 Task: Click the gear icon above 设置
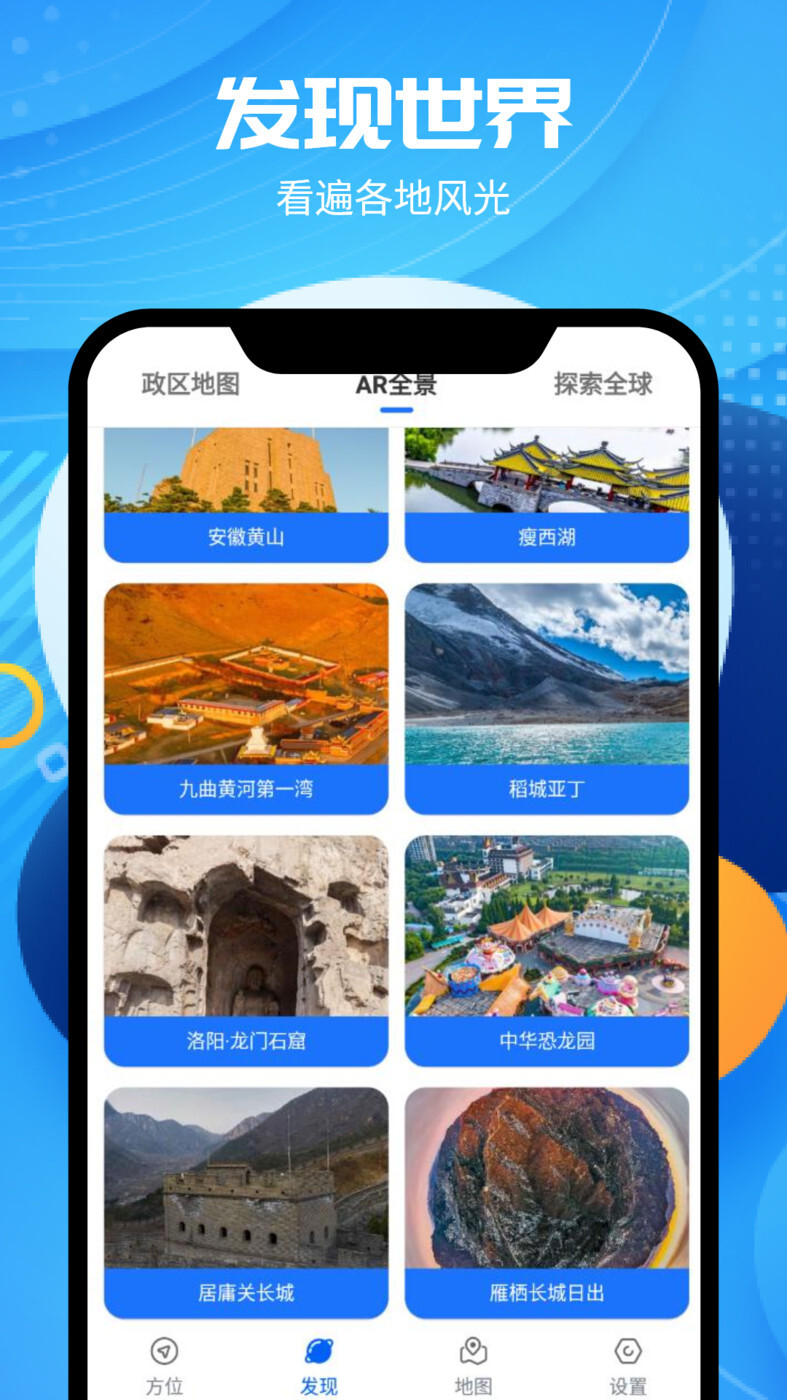[x=628, y=1348]
